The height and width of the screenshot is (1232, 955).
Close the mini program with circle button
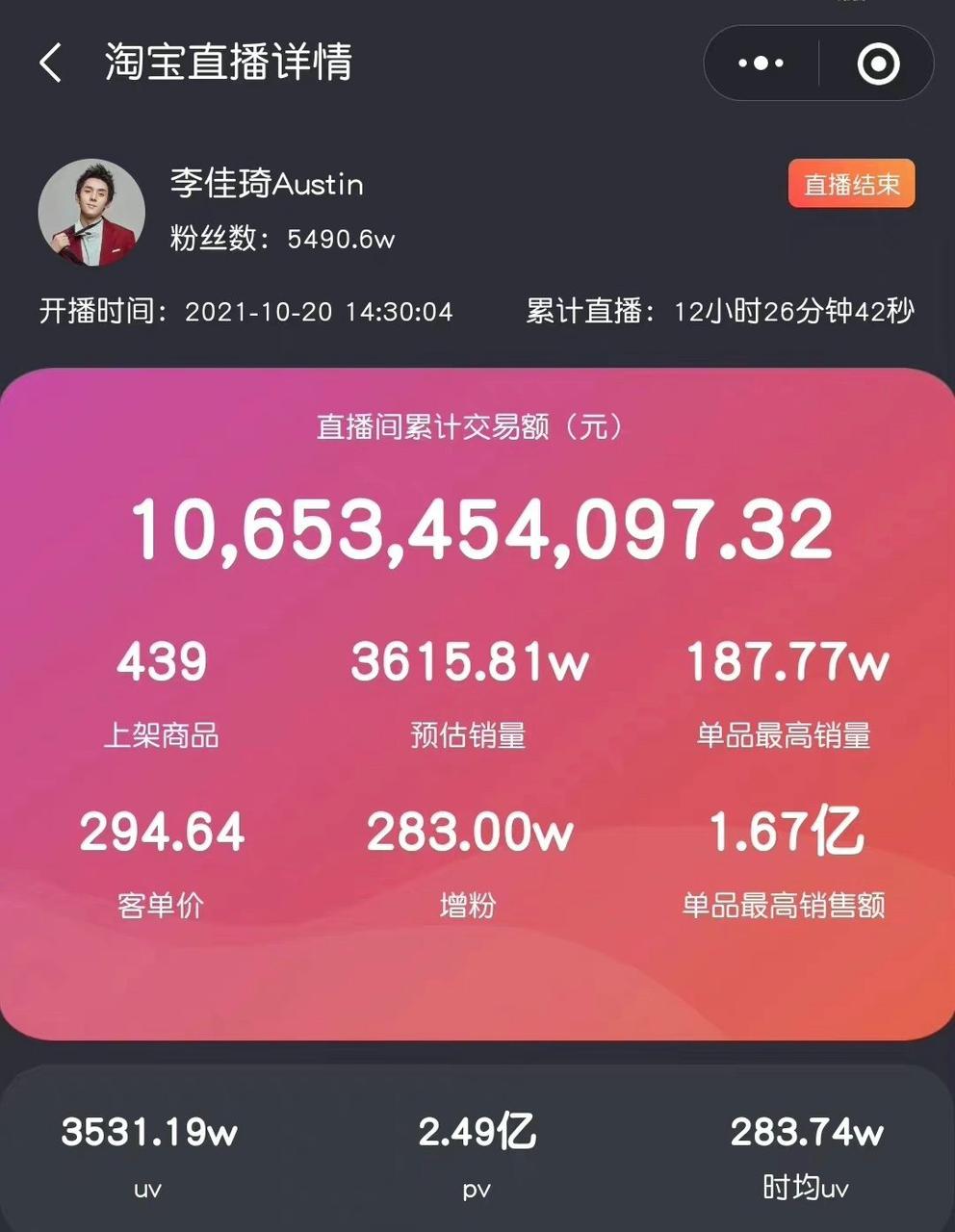coord(877,64)
